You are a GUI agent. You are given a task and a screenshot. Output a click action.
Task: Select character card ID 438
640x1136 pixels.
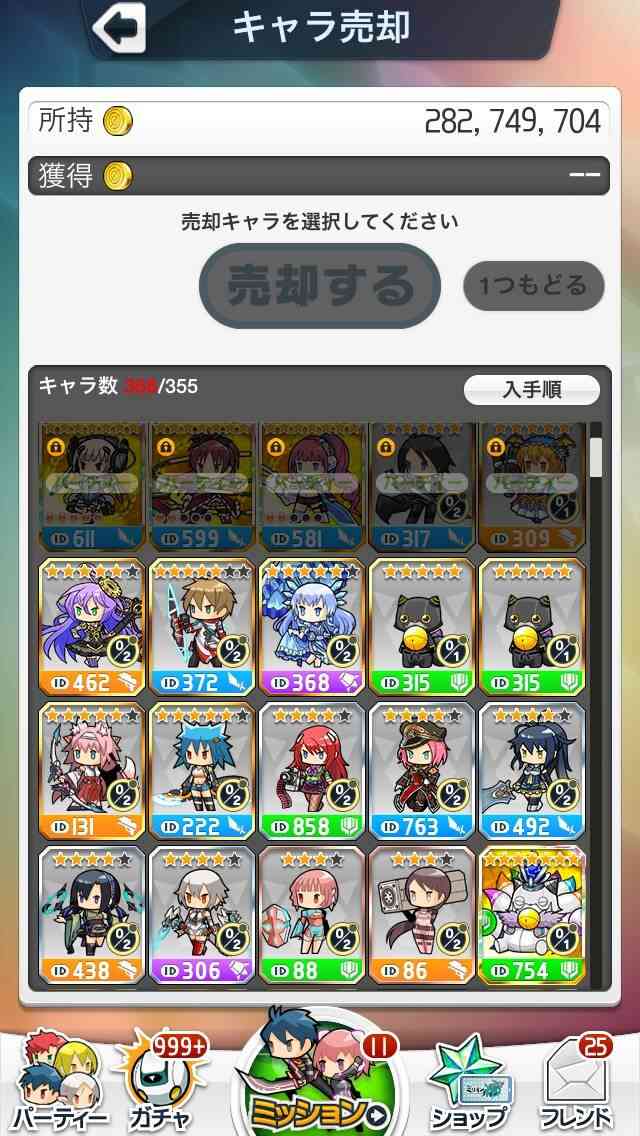[x=91, y=914]
